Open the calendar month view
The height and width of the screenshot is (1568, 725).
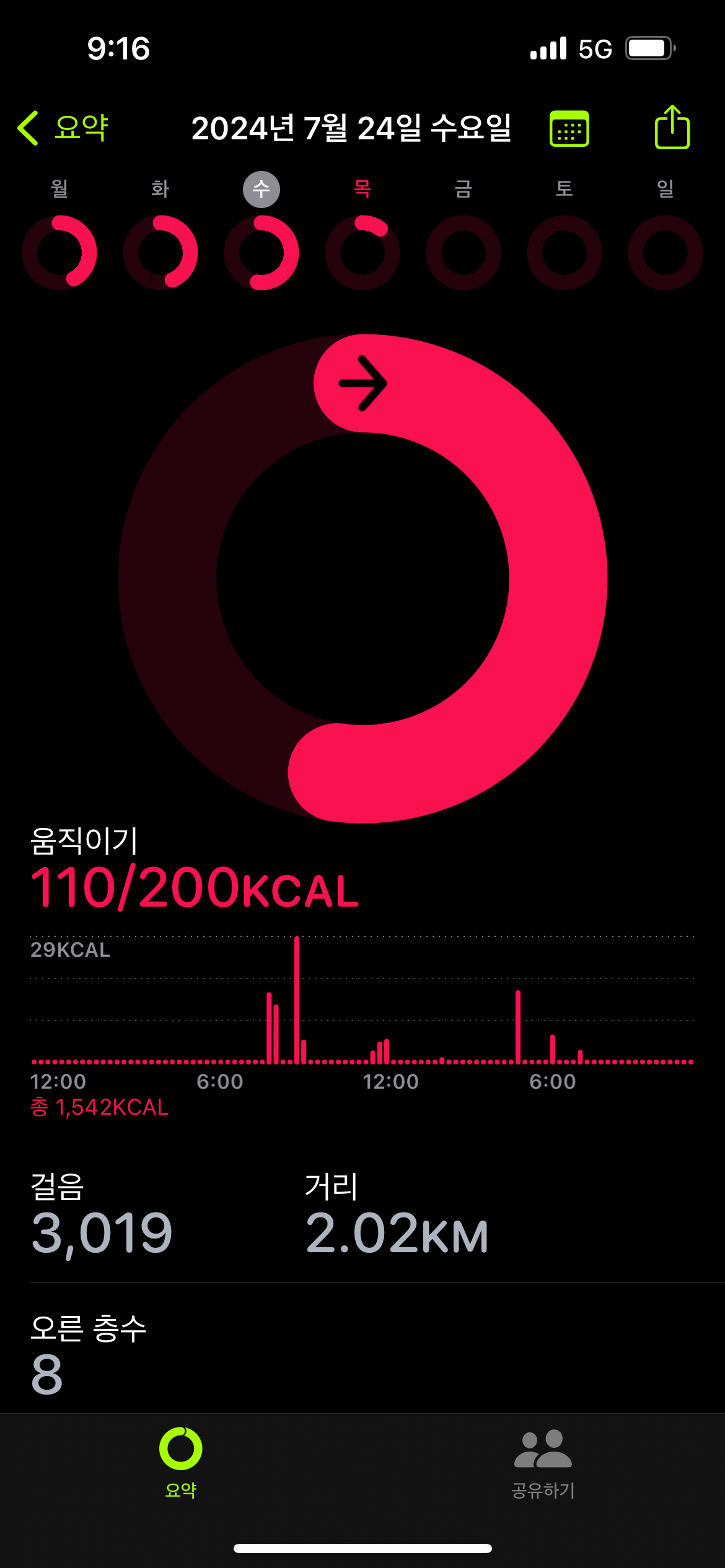(x=569, y=129)
